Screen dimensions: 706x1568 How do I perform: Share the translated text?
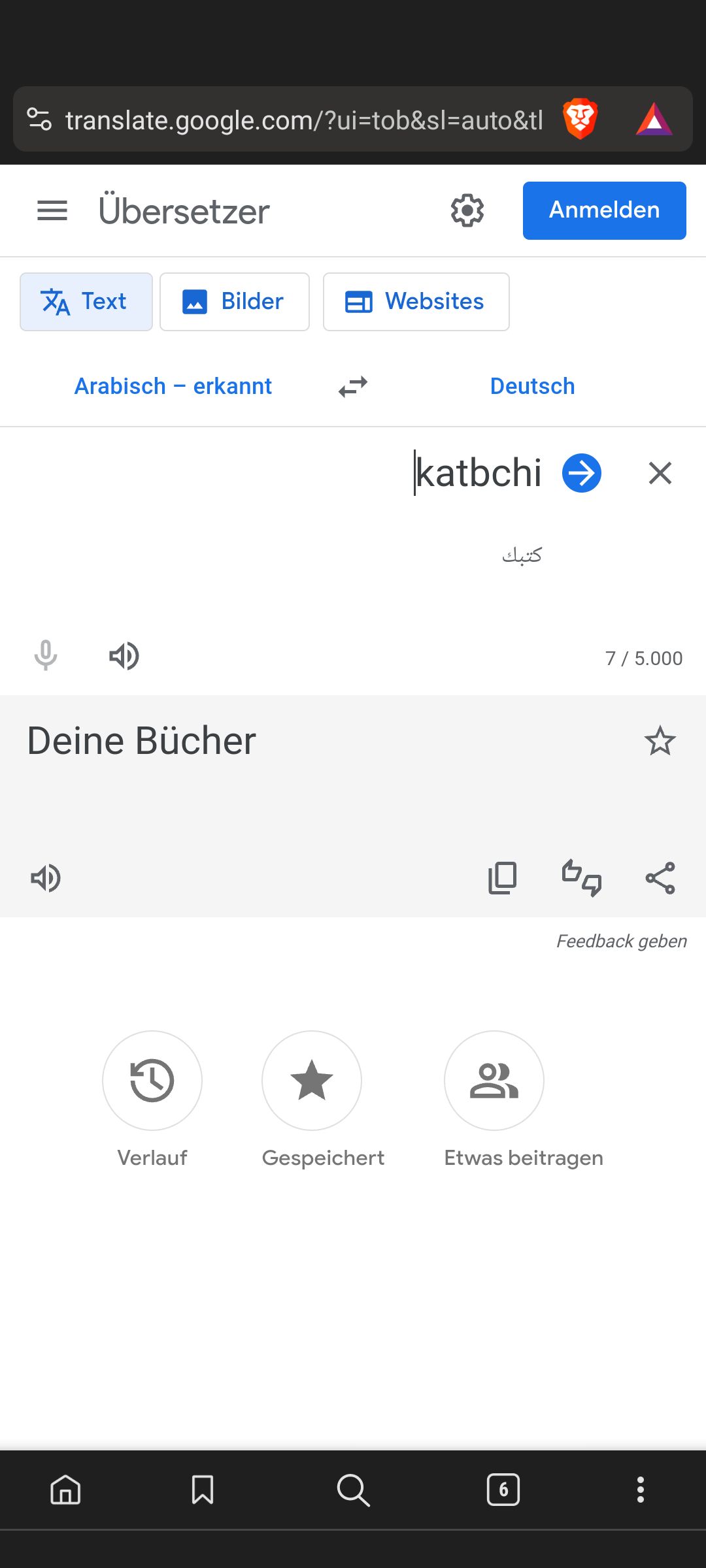click(660, 878)
